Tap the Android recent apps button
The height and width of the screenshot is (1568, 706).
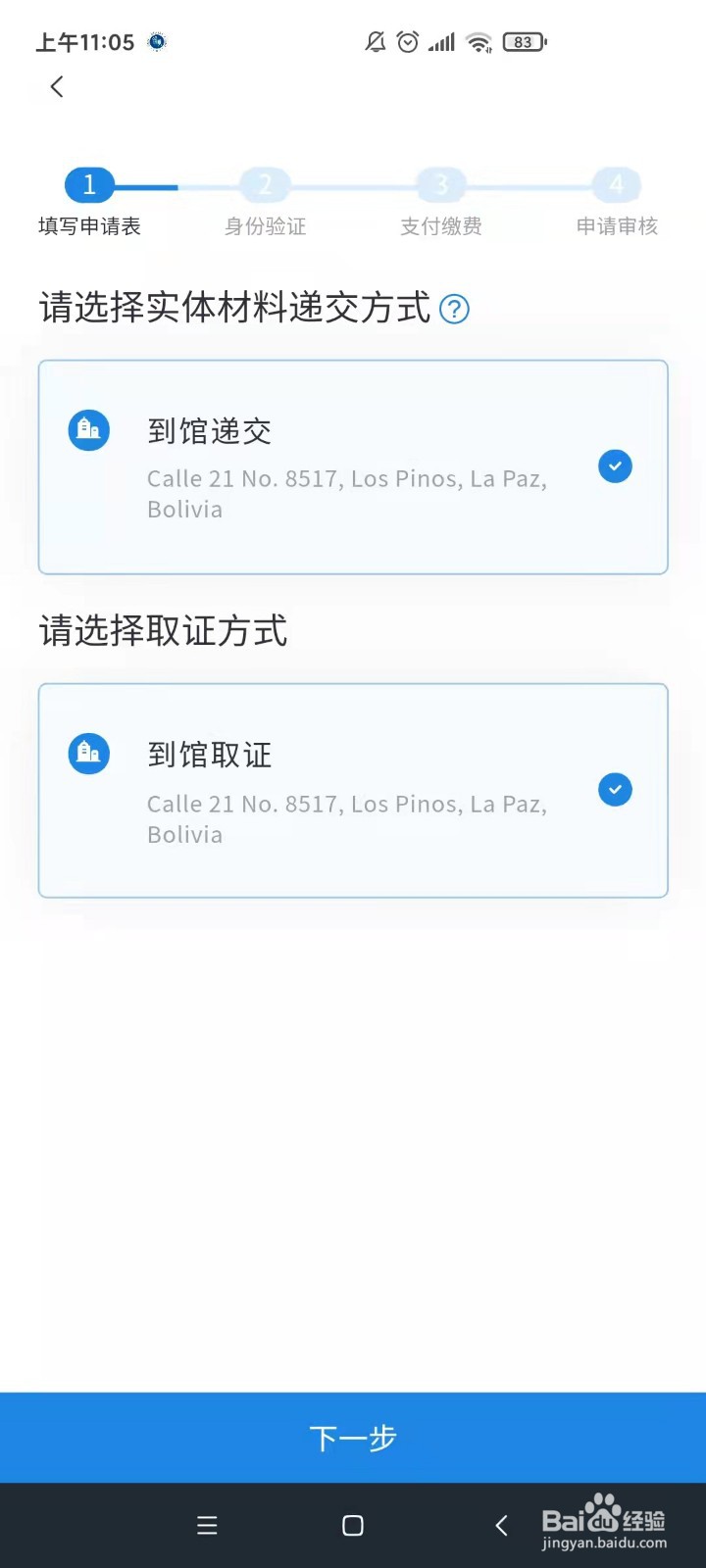pyautogui.click(x=207, y=1525)
